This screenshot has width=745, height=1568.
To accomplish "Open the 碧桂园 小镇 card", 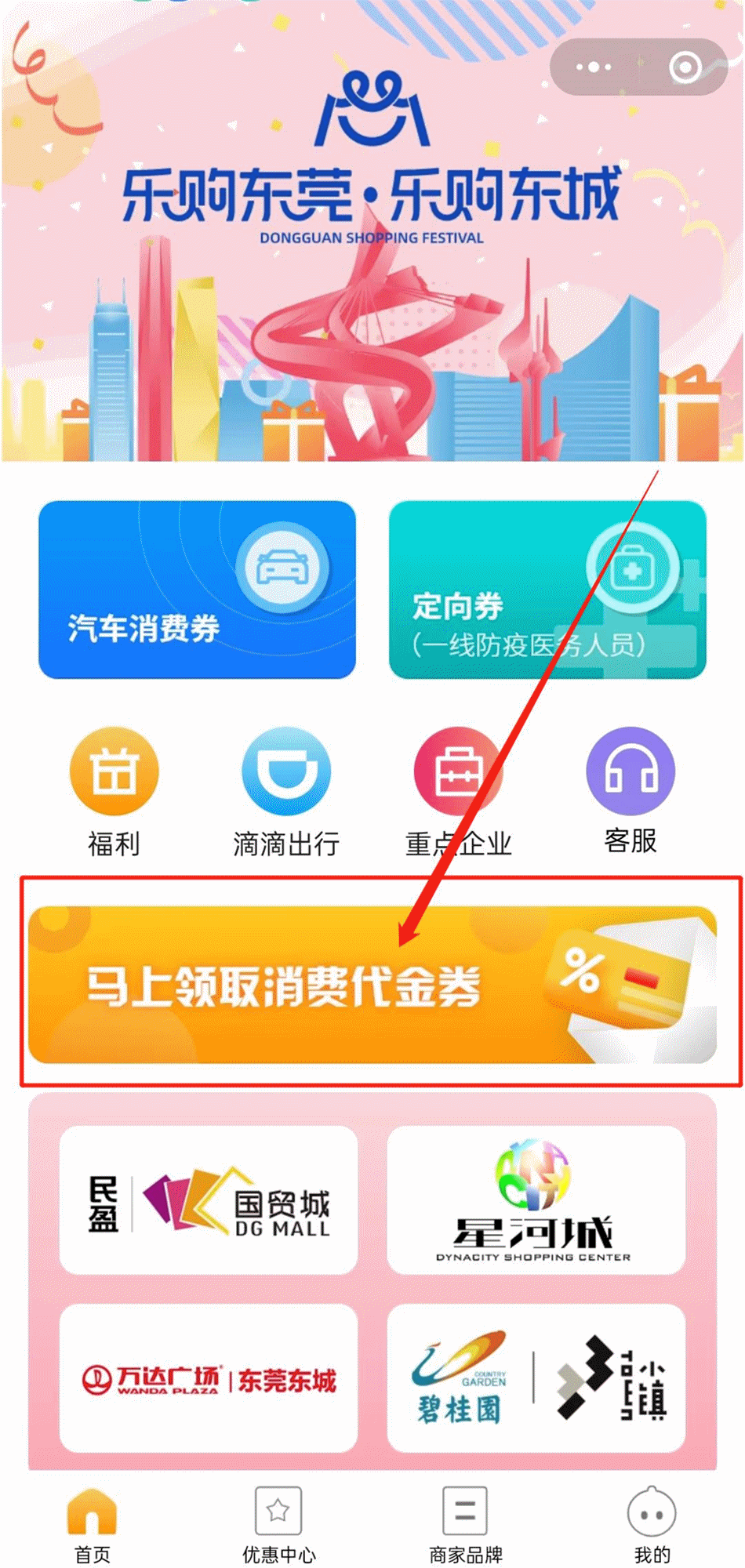I will click(536, 1378).
